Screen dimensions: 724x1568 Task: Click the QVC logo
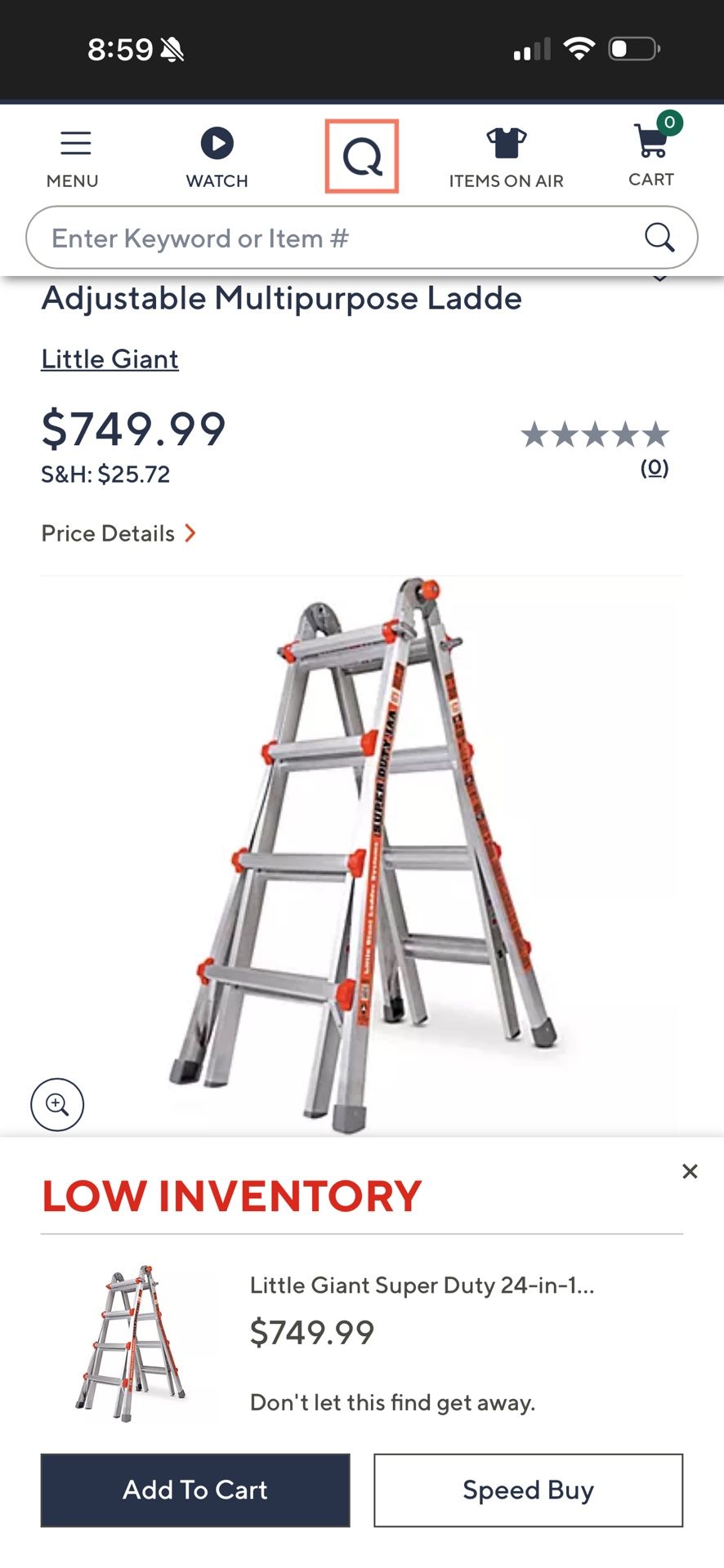(x=362, y=156)
